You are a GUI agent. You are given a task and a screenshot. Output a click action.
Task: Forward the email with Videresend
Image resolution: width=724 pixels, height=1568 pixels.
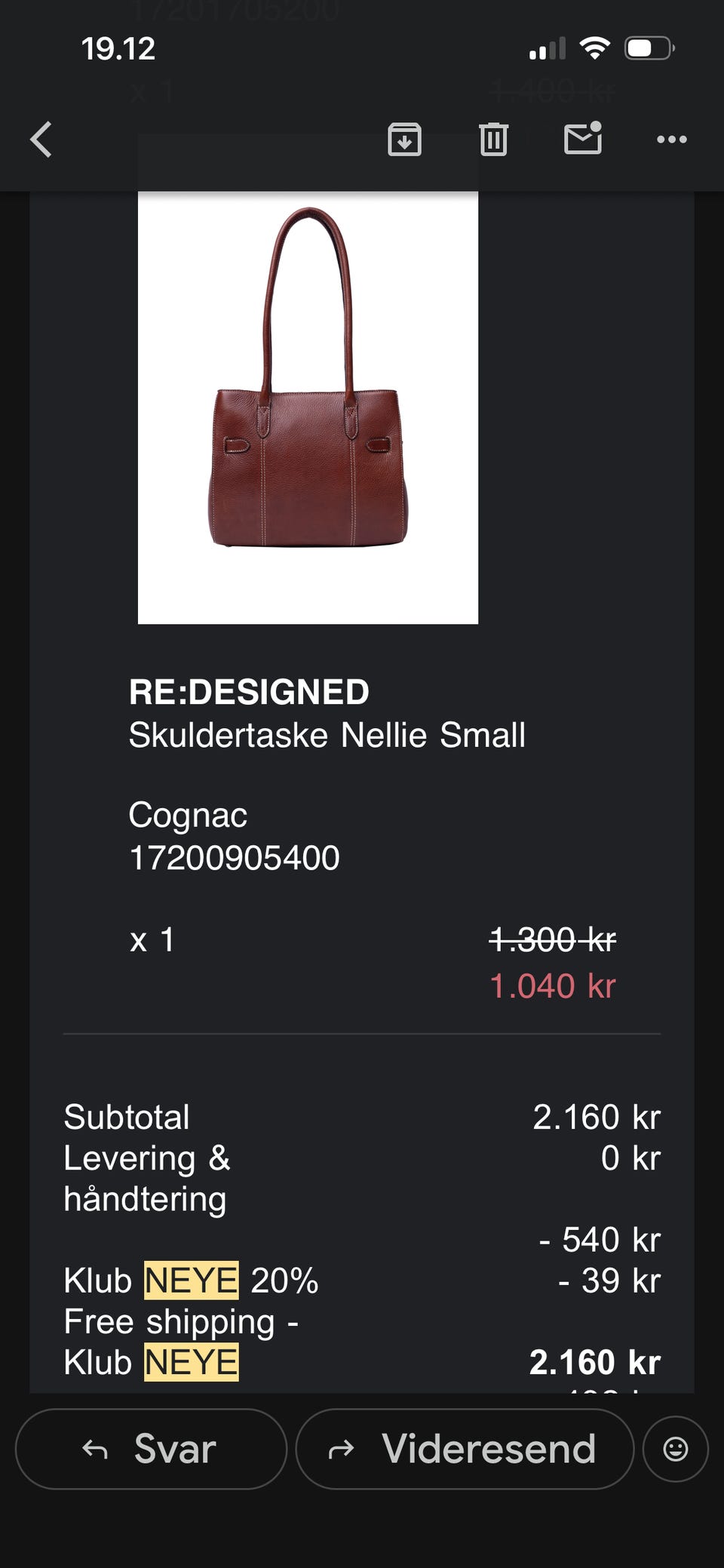tap(465, 1449)
